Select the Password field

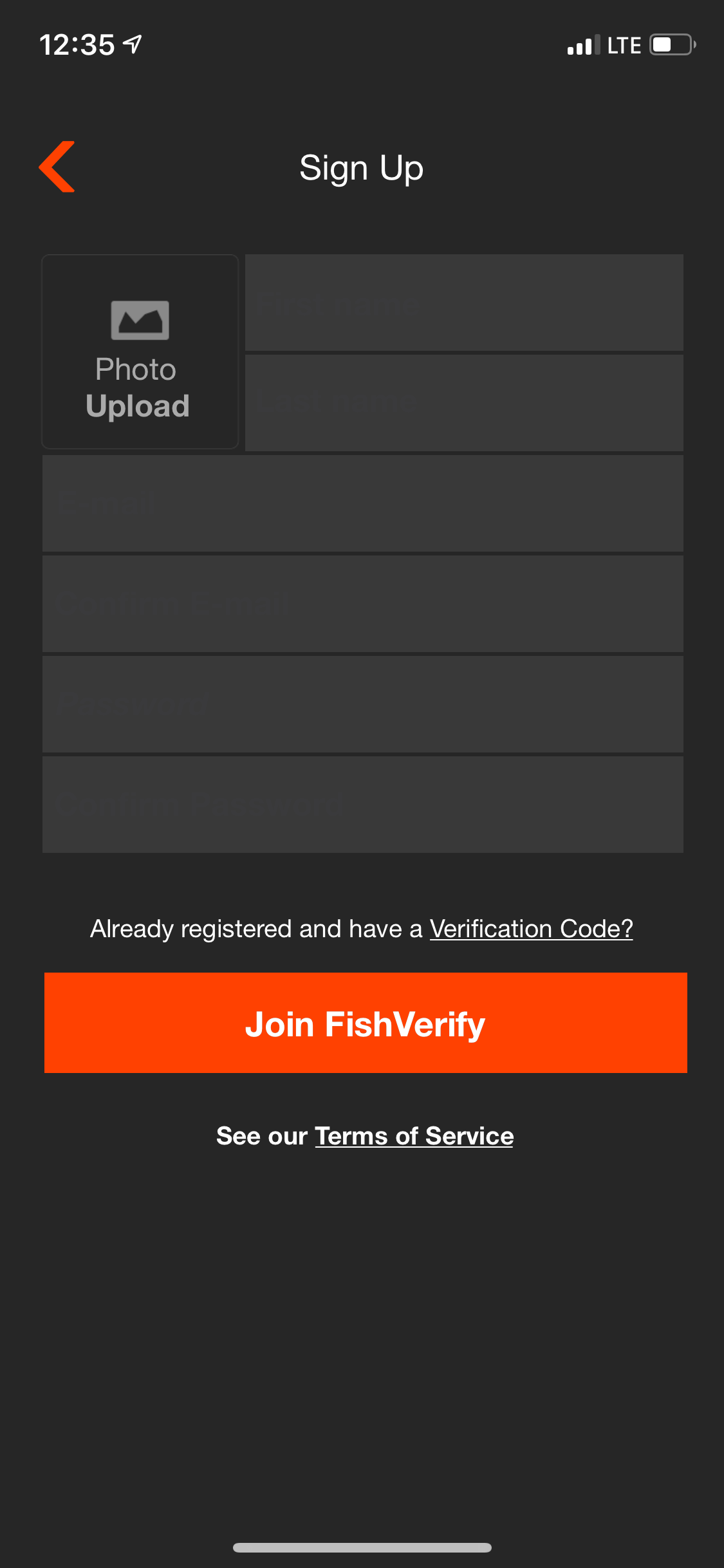click(x=362, y=704)
